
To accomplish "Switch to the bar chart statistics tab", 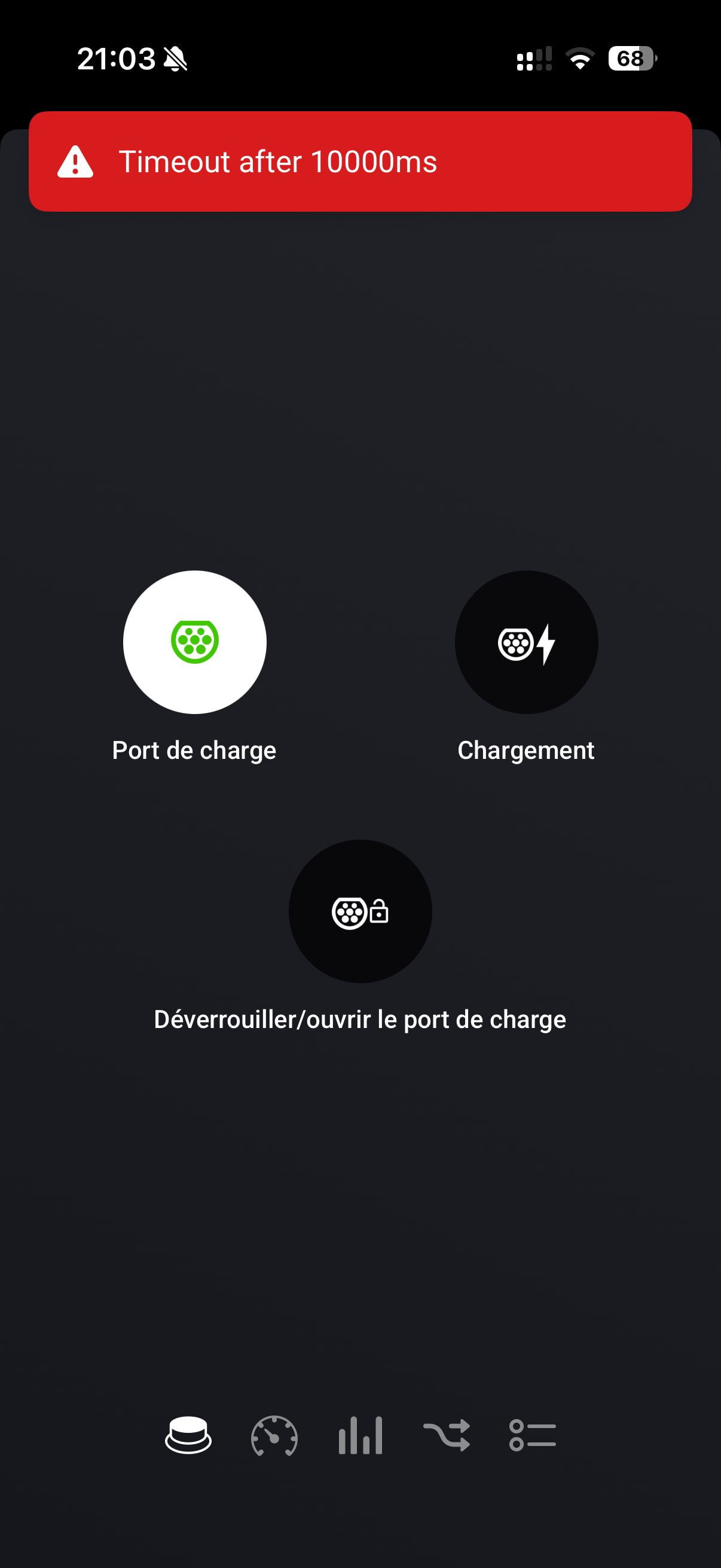I will [x=360, y=1435].
